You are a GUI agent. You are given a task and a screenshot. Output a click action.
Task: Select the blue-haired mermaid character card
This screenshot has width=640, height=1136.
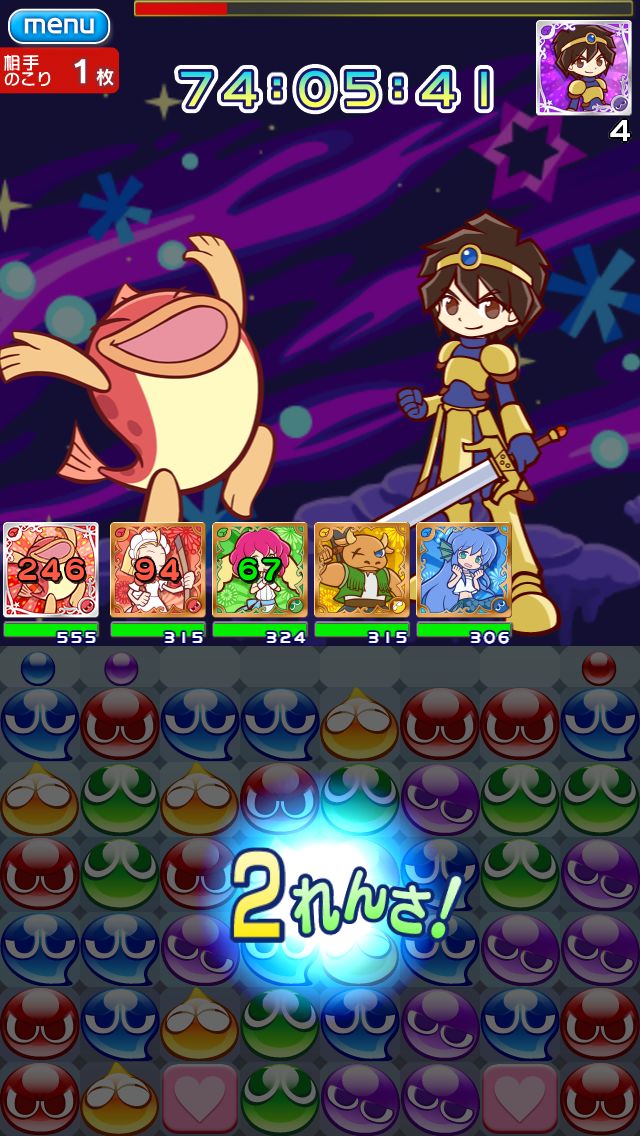click(463, 570)
